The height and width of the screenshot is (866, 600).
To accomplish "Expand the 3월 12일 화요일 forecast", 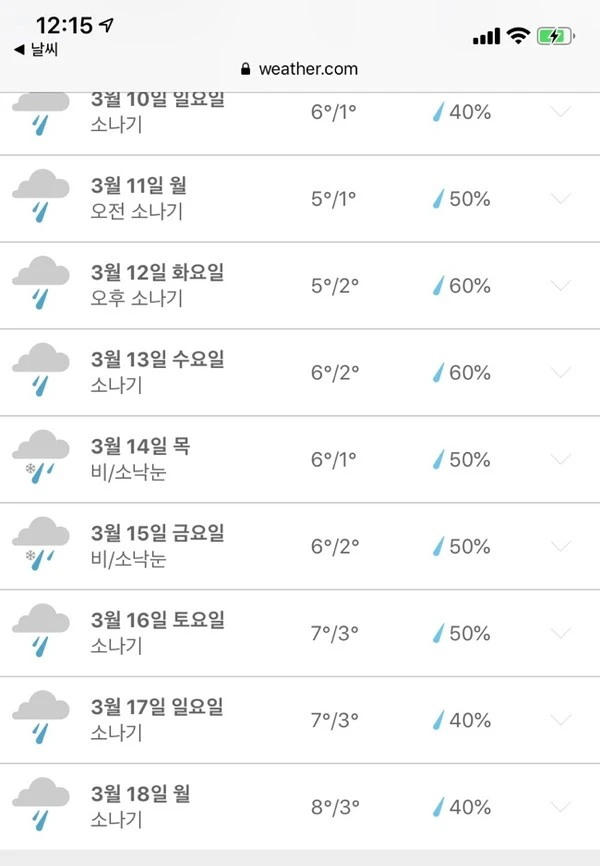I will click(561, 286).
